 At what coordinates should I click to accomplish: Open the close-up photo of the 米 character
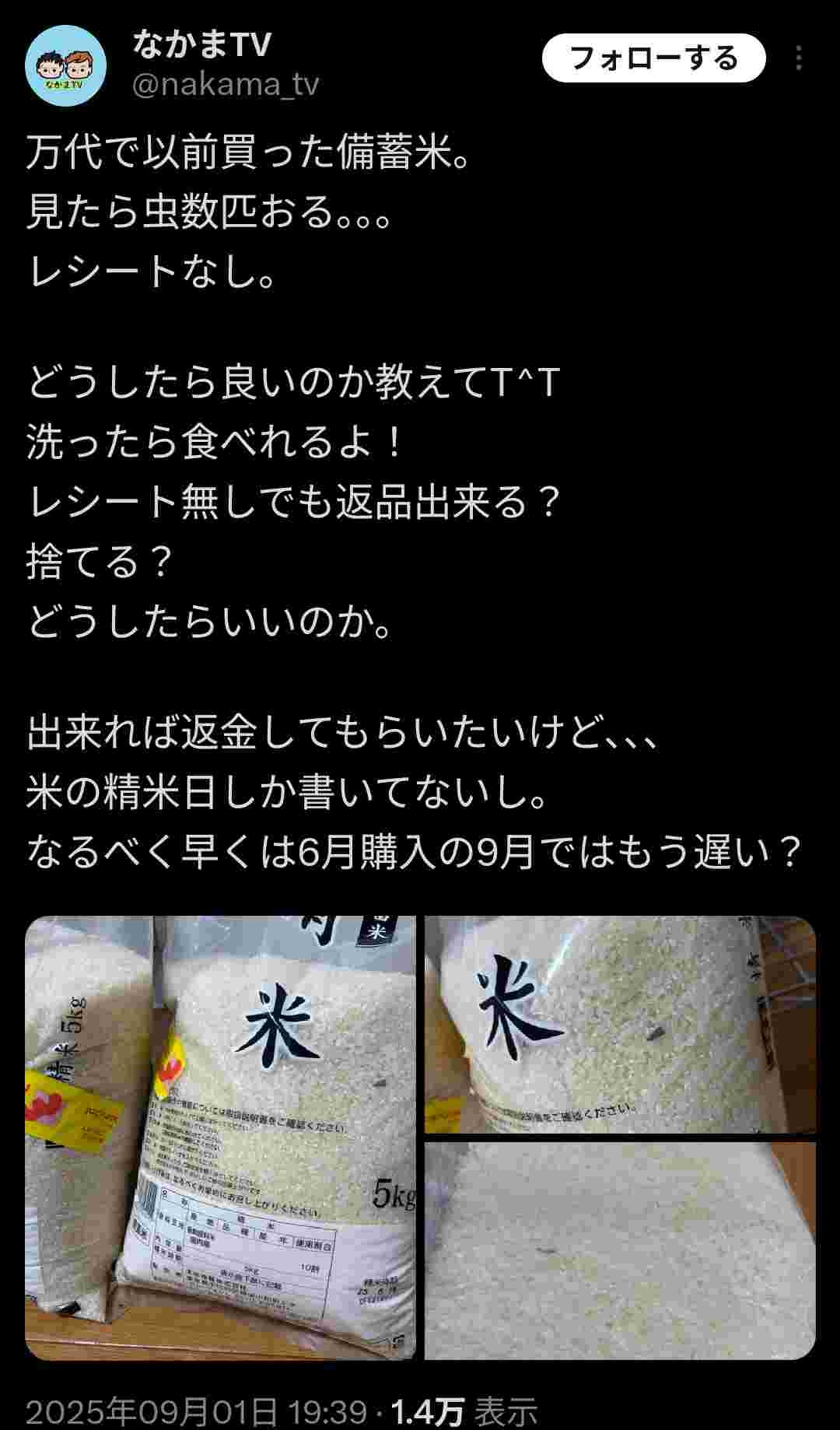620,1025
